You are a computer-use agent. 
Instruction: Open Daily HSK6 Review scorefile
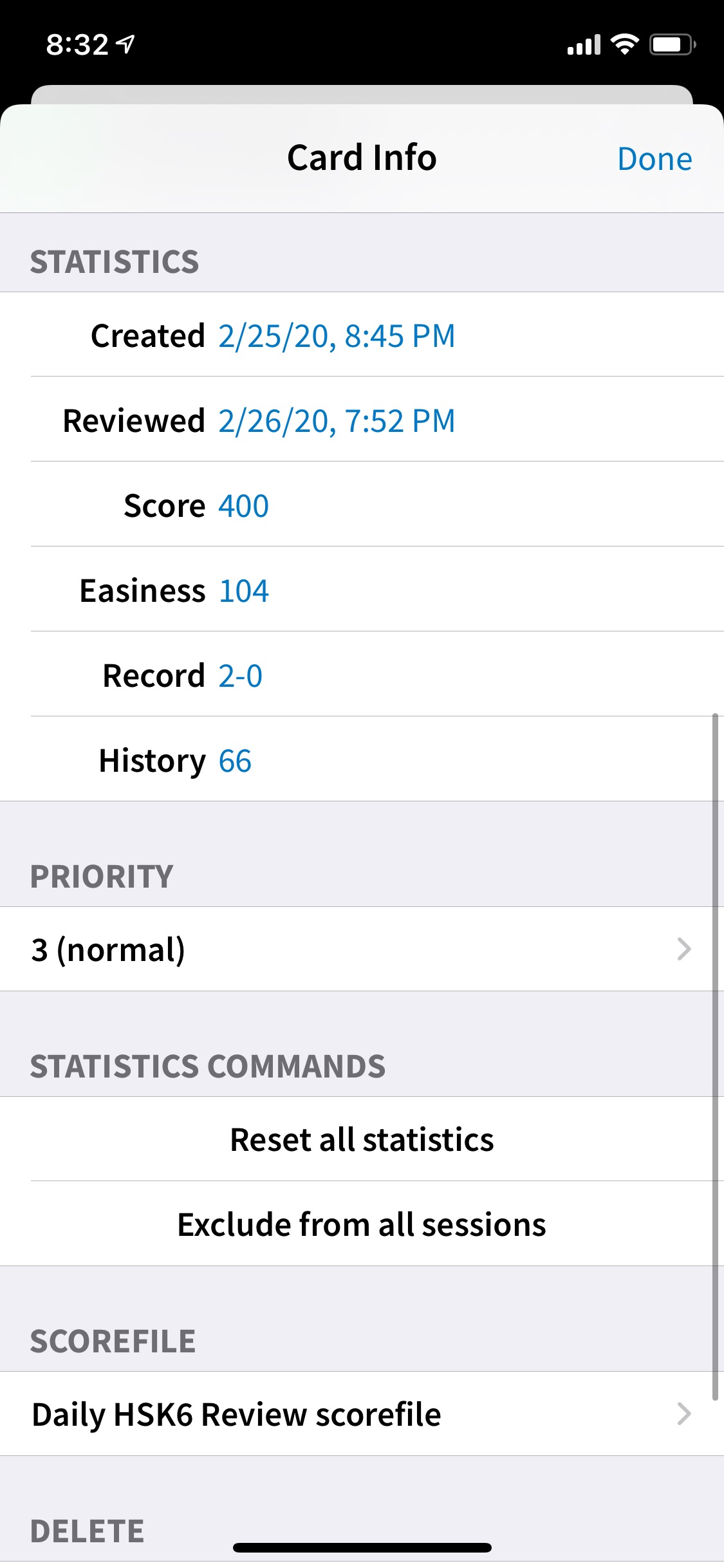click(x=362, y=1414)
